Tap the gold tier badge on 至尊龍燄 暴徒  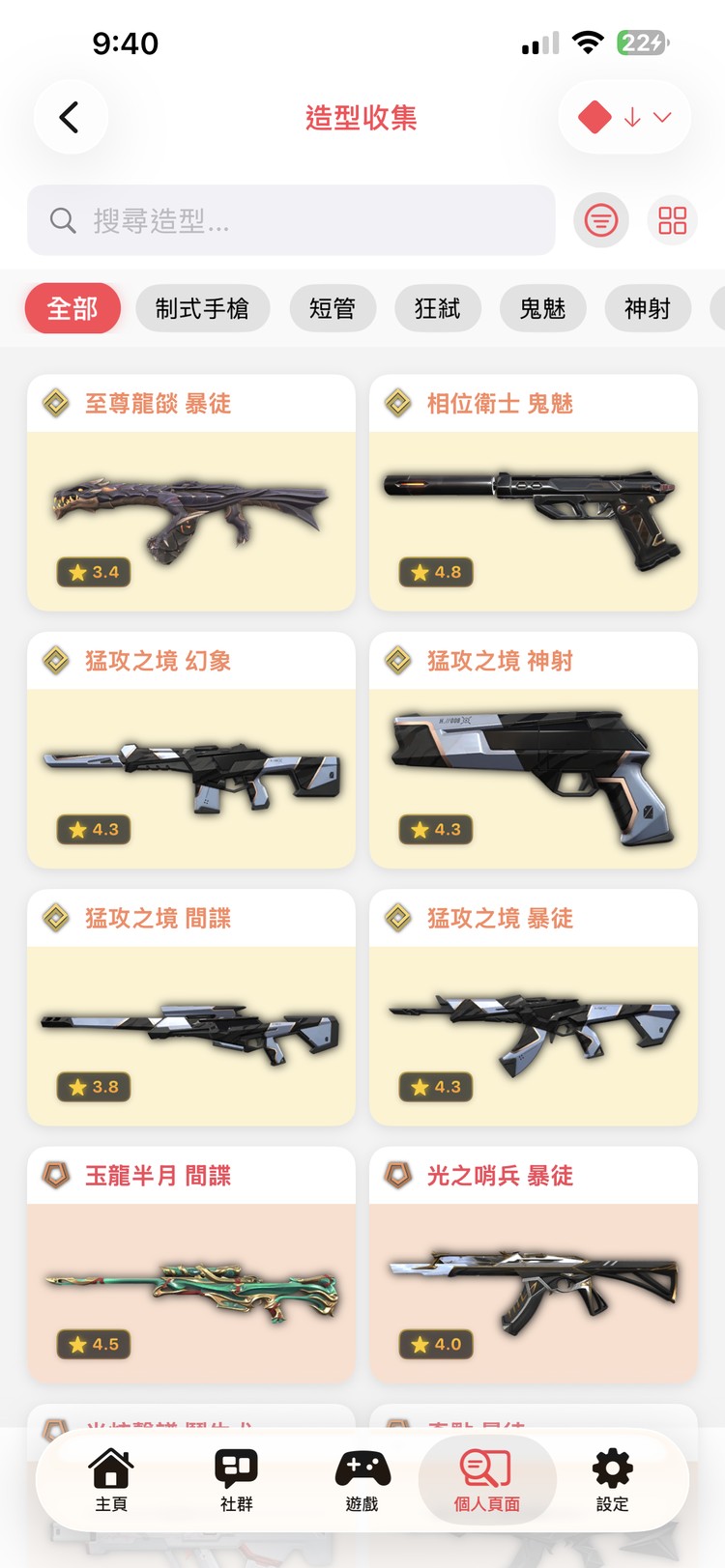point(55,403)
